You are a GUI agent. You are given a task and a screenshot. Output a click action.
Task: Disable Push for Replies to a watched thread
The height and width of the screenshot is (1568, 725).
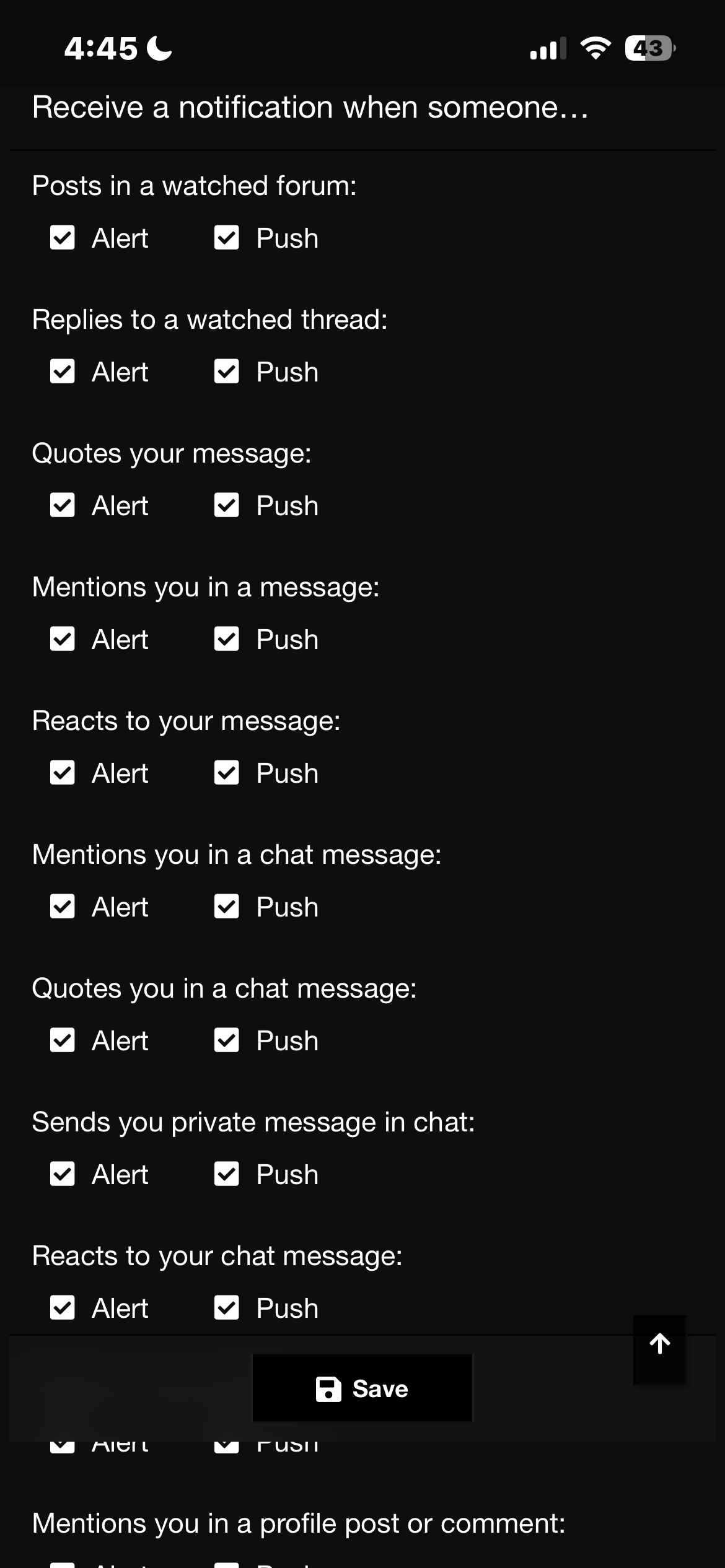coord(227,372)
